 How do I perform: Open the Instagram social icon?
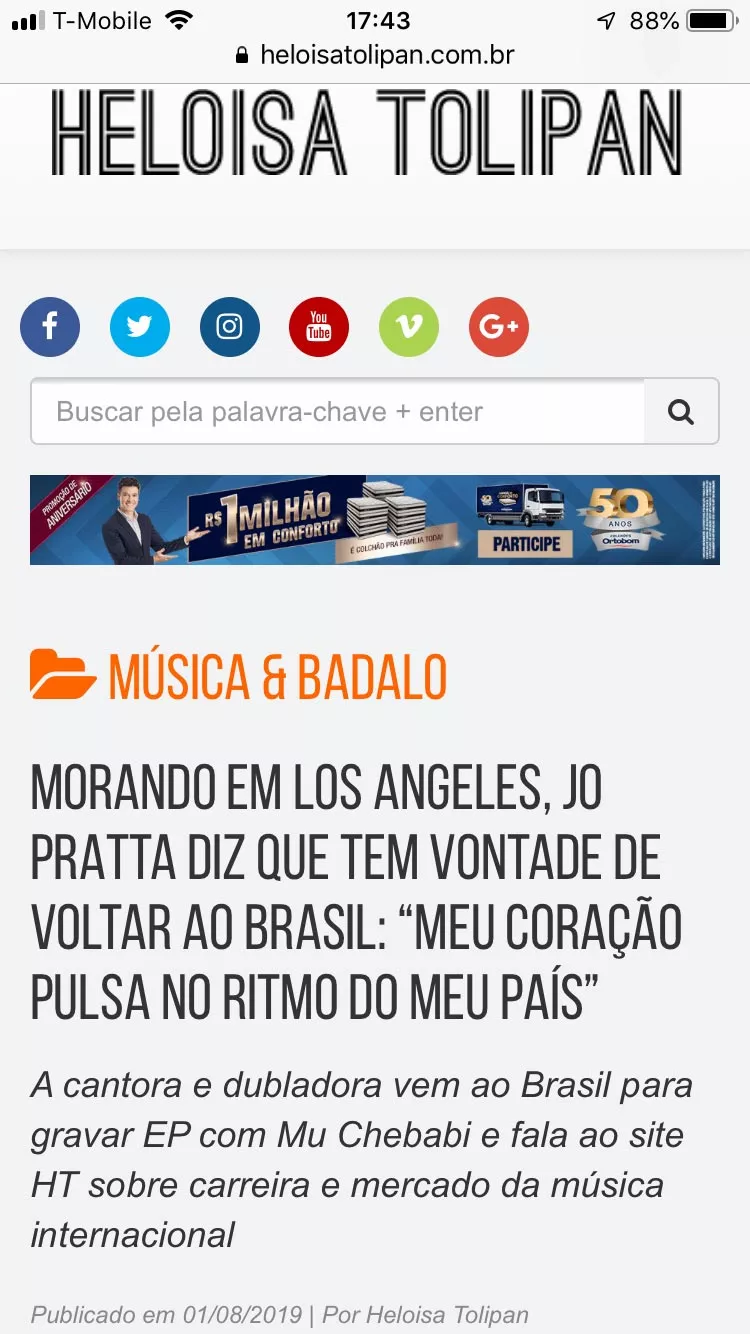(x=230, y=327)
